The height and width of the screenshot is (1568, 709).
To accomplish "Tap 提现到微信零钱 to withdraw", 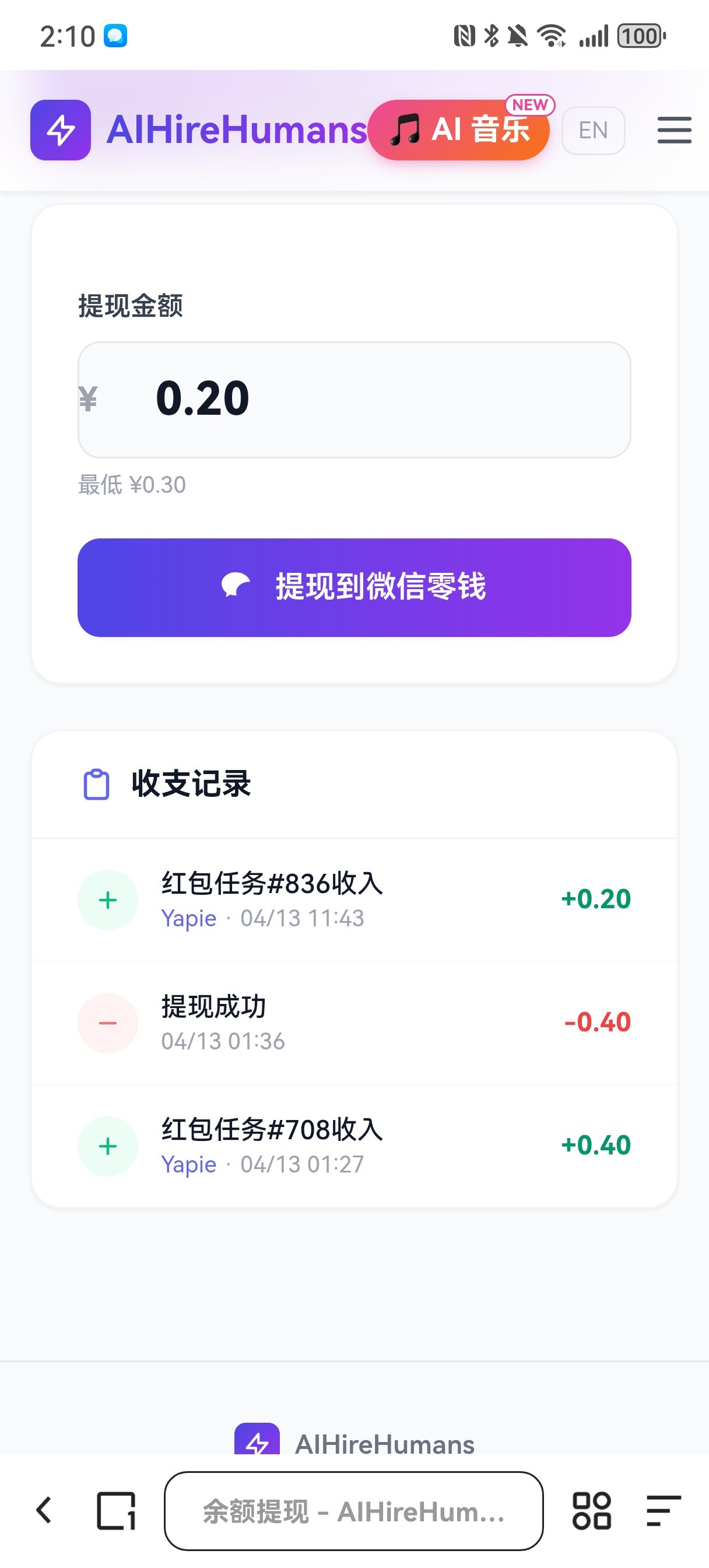I will click(354, 587).
